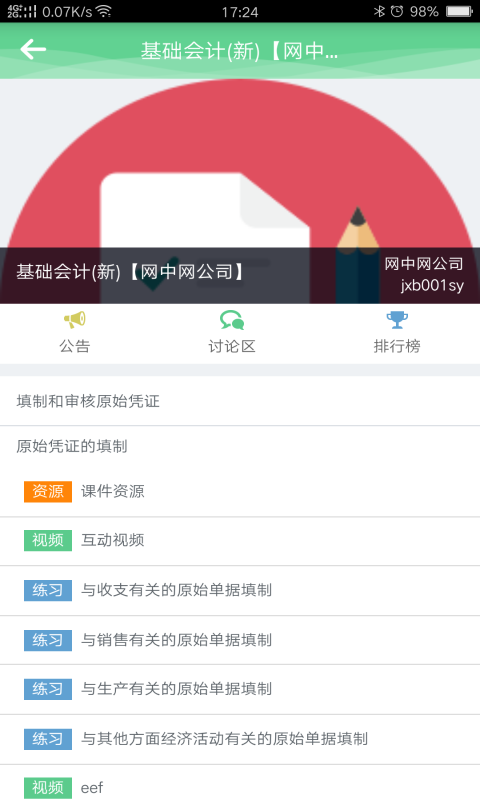Start exercise 与销售有关的原始单据填制

coord(240,640)
